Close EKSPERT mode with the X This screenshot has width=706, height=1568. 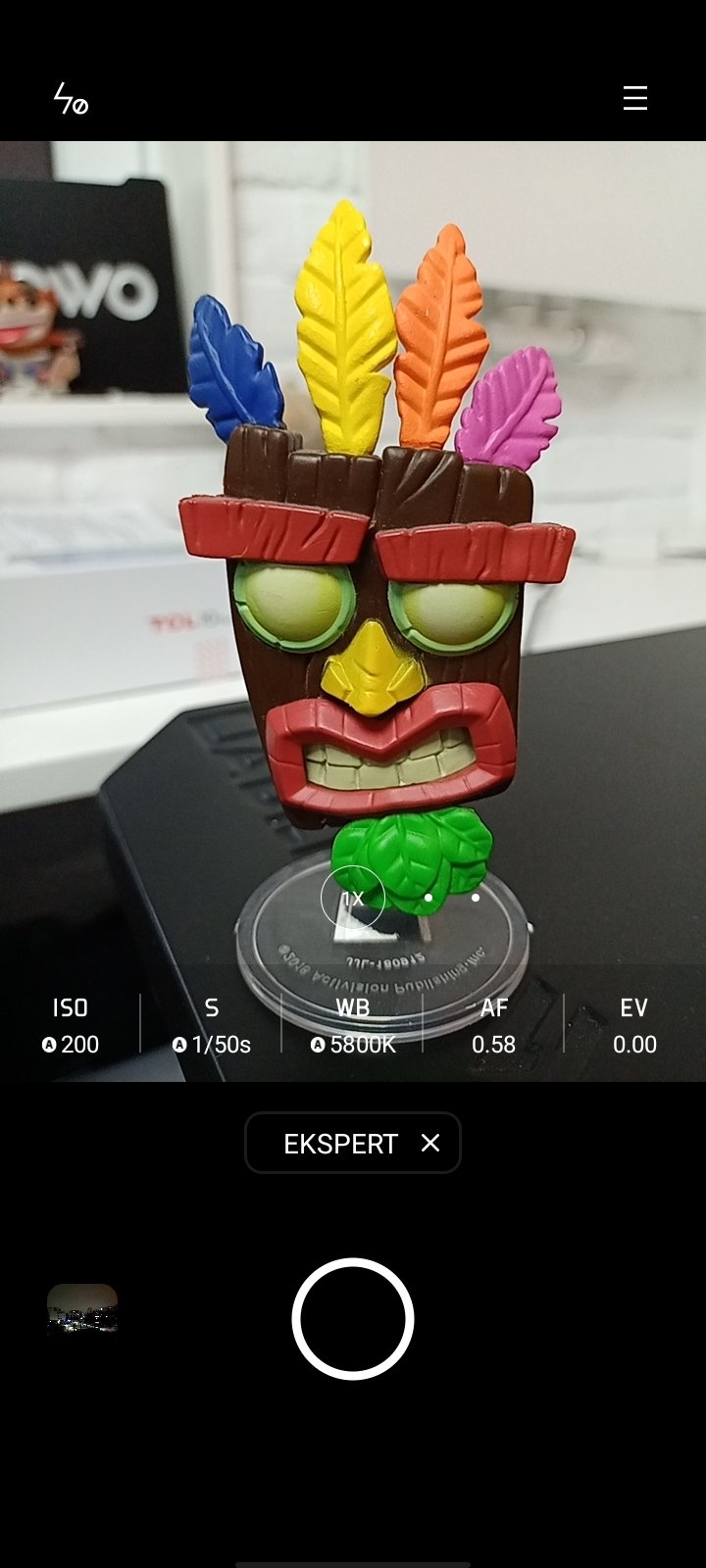coord(430,1143)
